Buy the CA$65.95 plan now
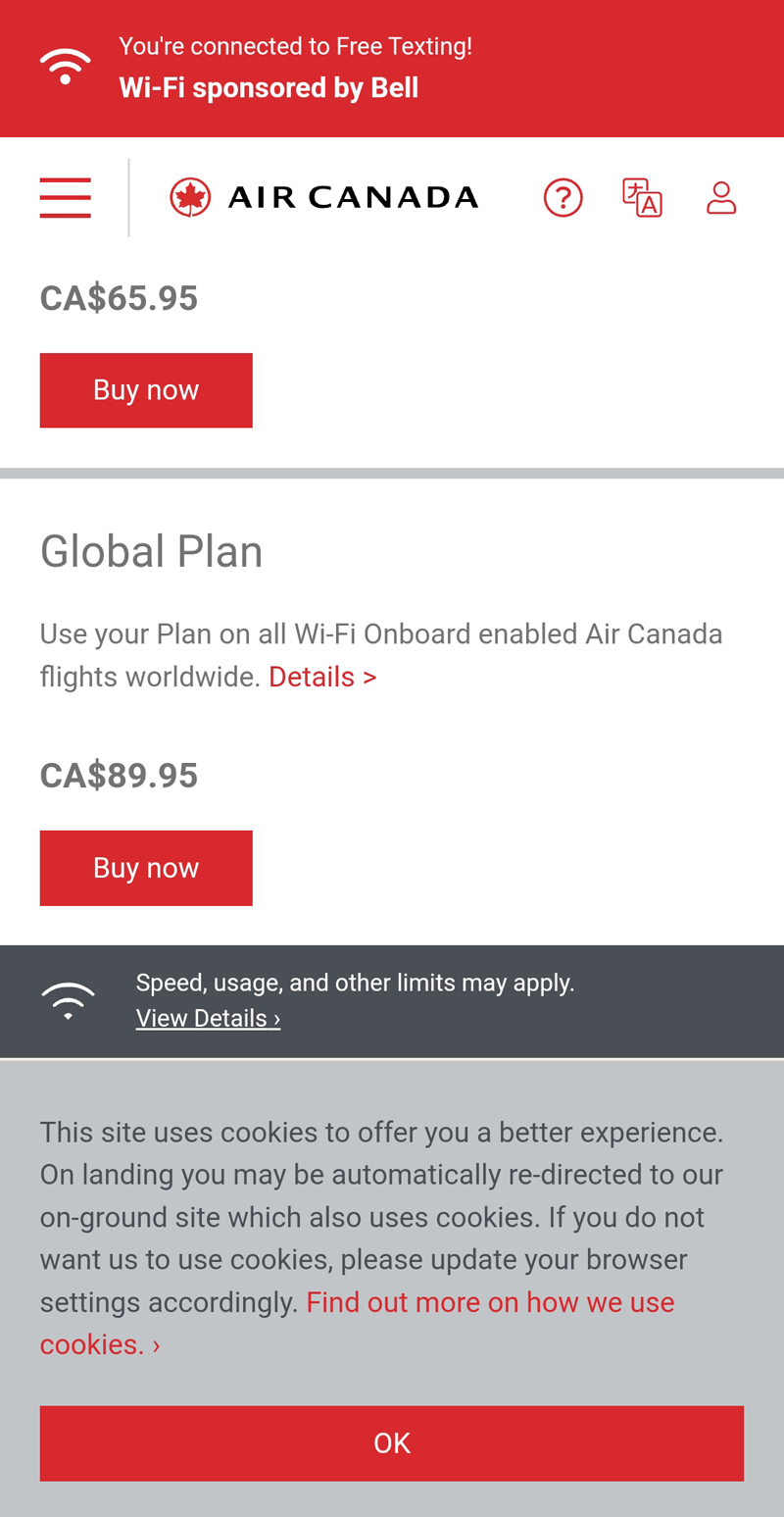This screenshot has width=784, height=1517. [x=146, y=390]
